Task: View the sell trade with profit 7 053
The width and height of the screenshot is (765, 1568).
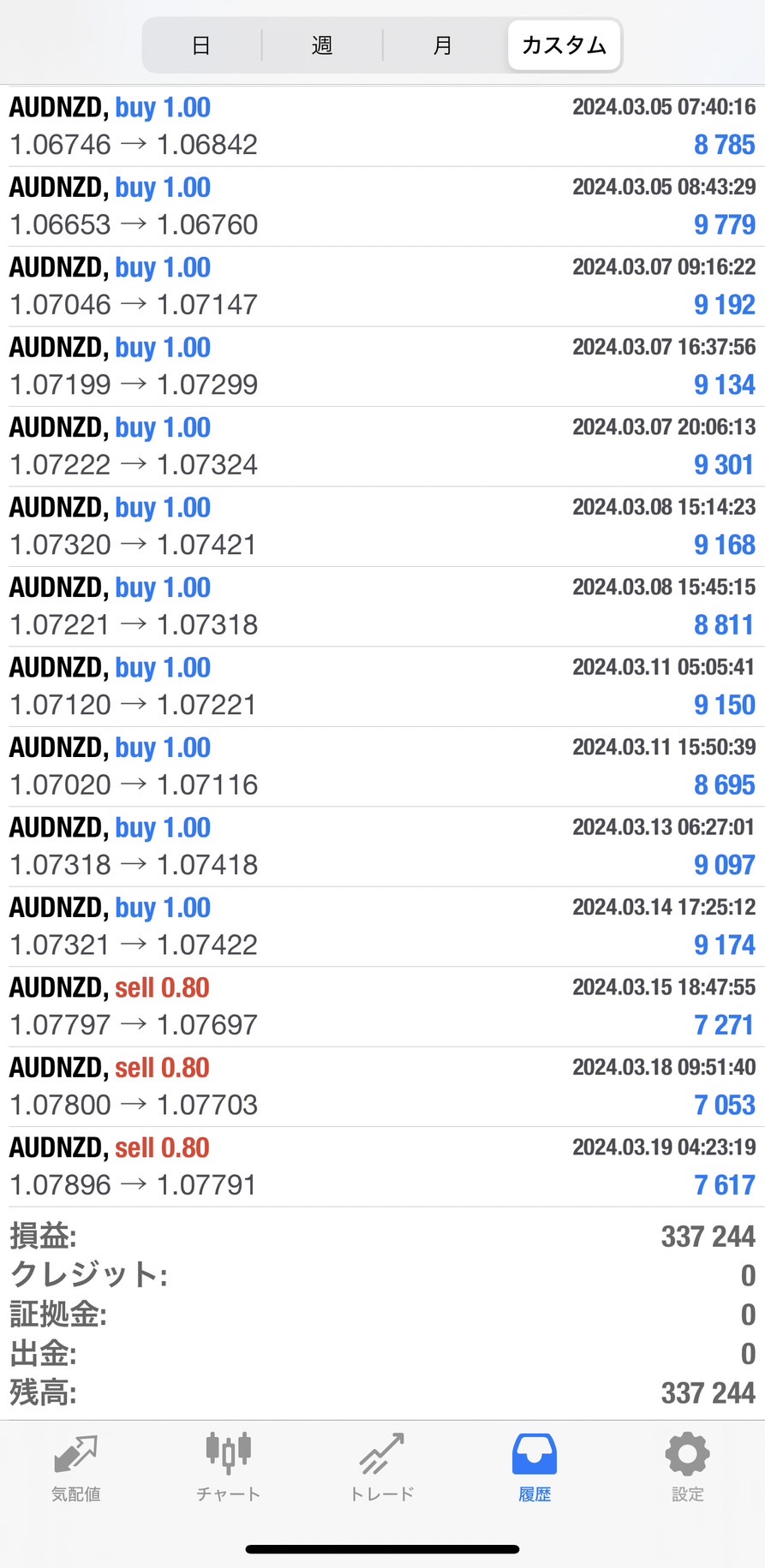Action: point(382,1087)
